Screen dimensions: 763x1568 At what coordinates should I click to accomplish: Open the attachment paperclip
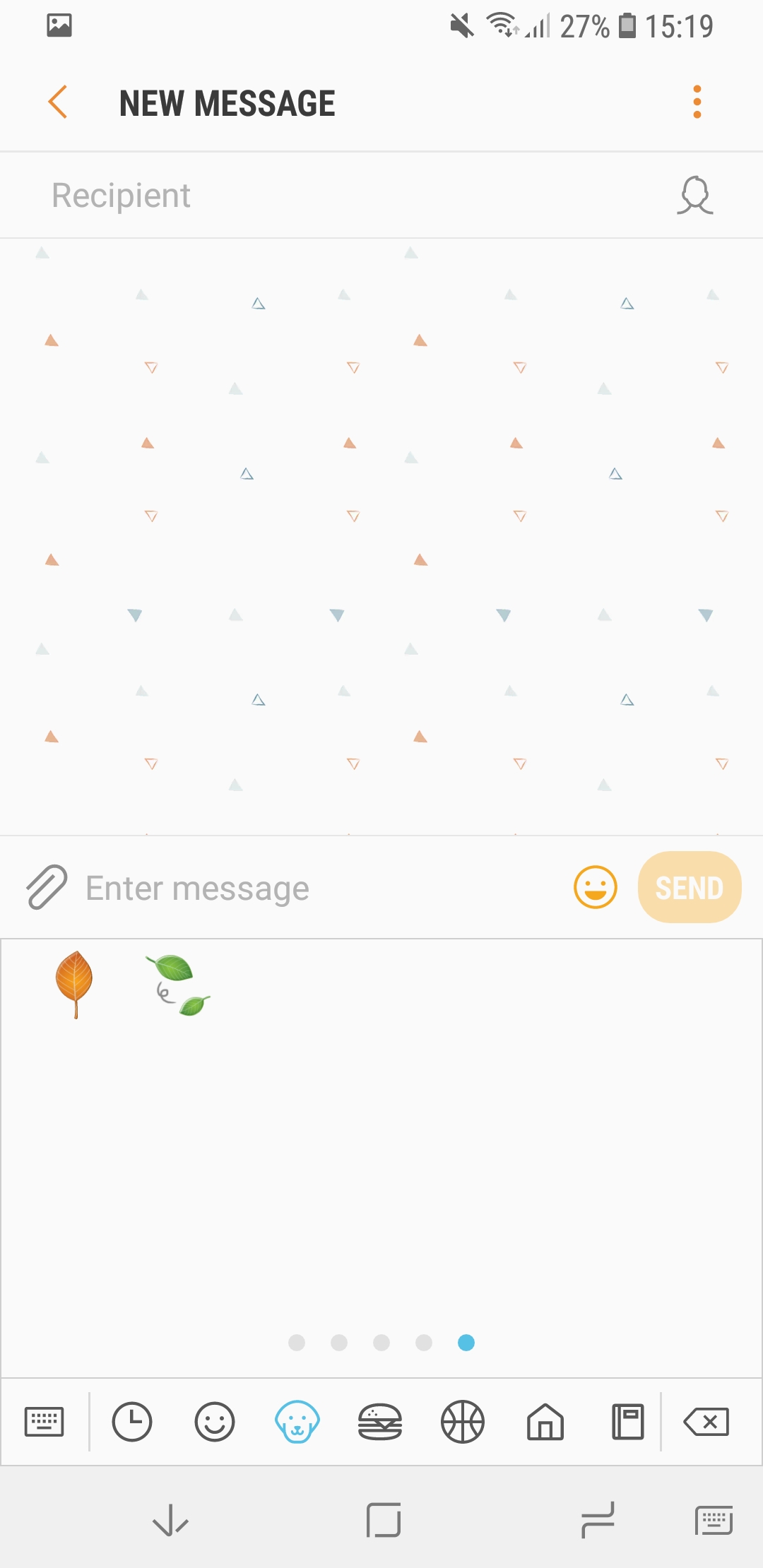click(47, 886)
